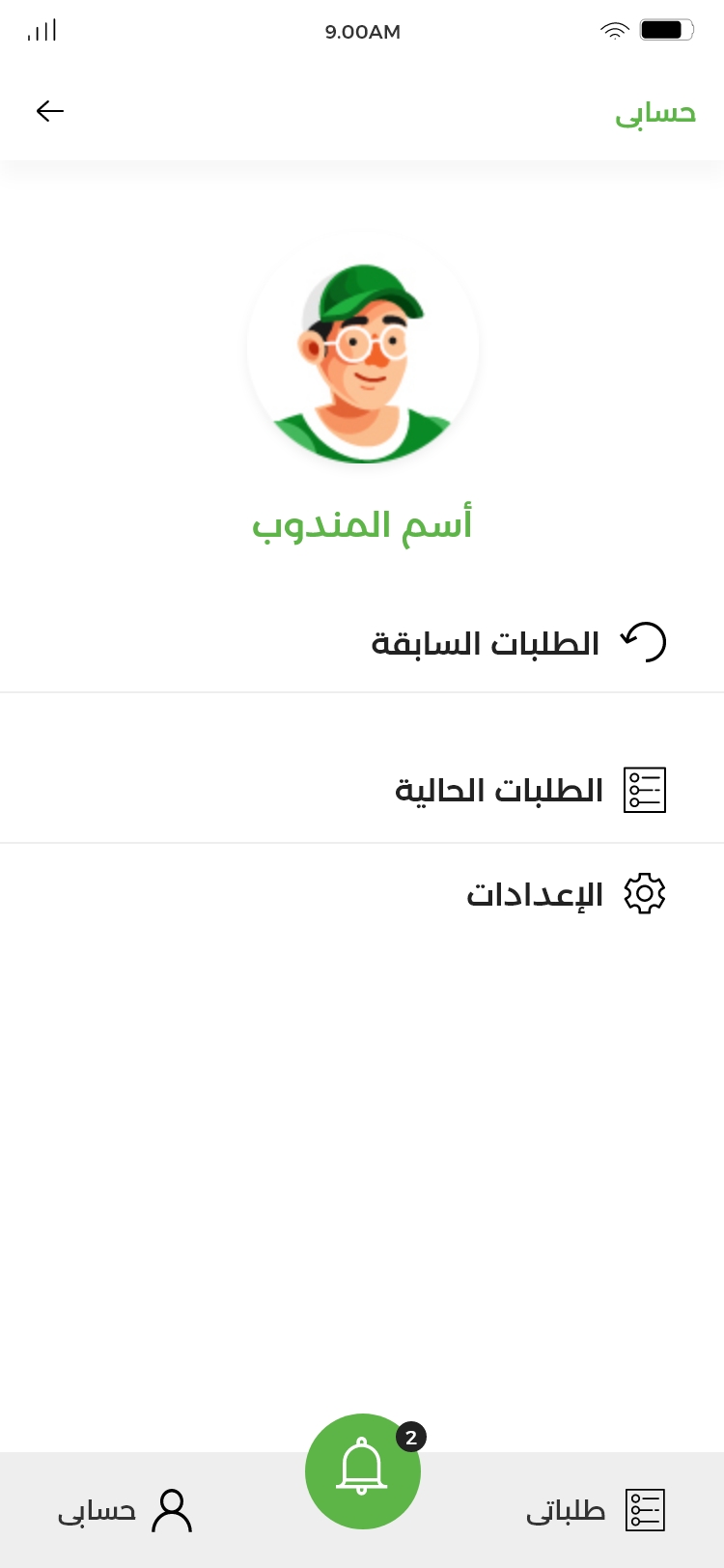Open الطلبات الحالية from the menu
The width and height of the screenshot is (724, 1568).
point(502,789)
